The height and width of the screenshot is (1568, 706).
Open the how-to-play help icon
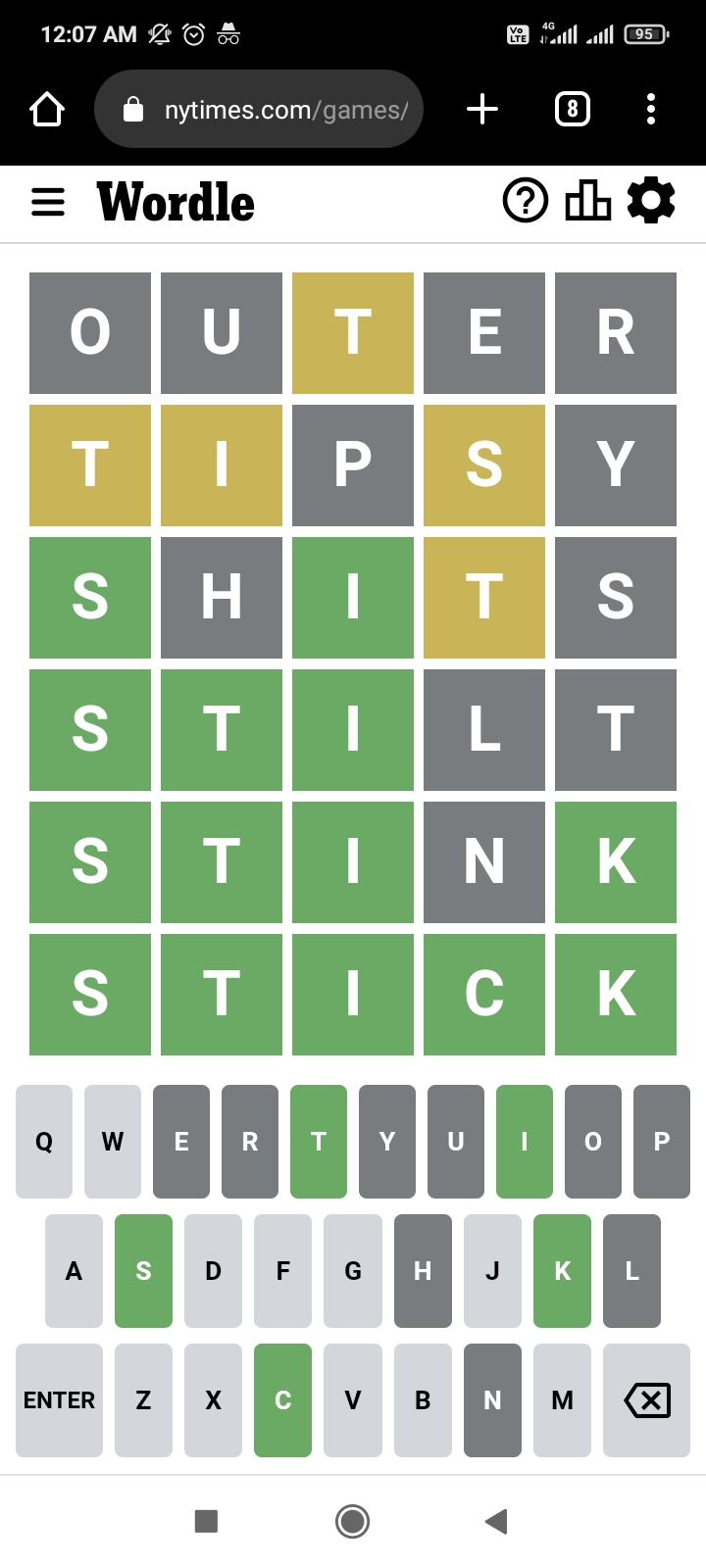coord(526,201)
